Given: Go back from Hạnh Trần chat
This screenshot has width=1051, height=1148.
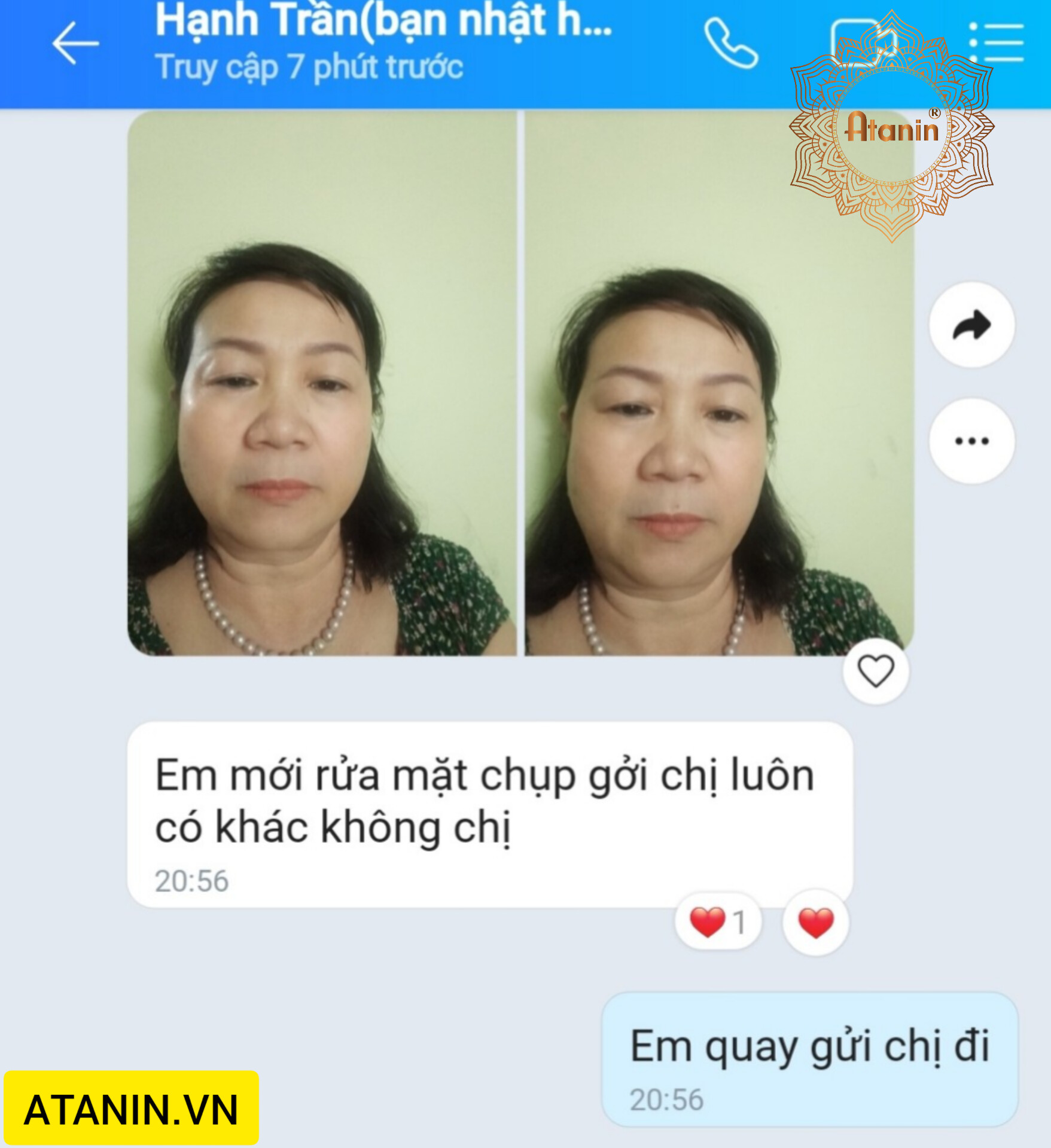Looking at the screenshot, I should tap(75, 44).
